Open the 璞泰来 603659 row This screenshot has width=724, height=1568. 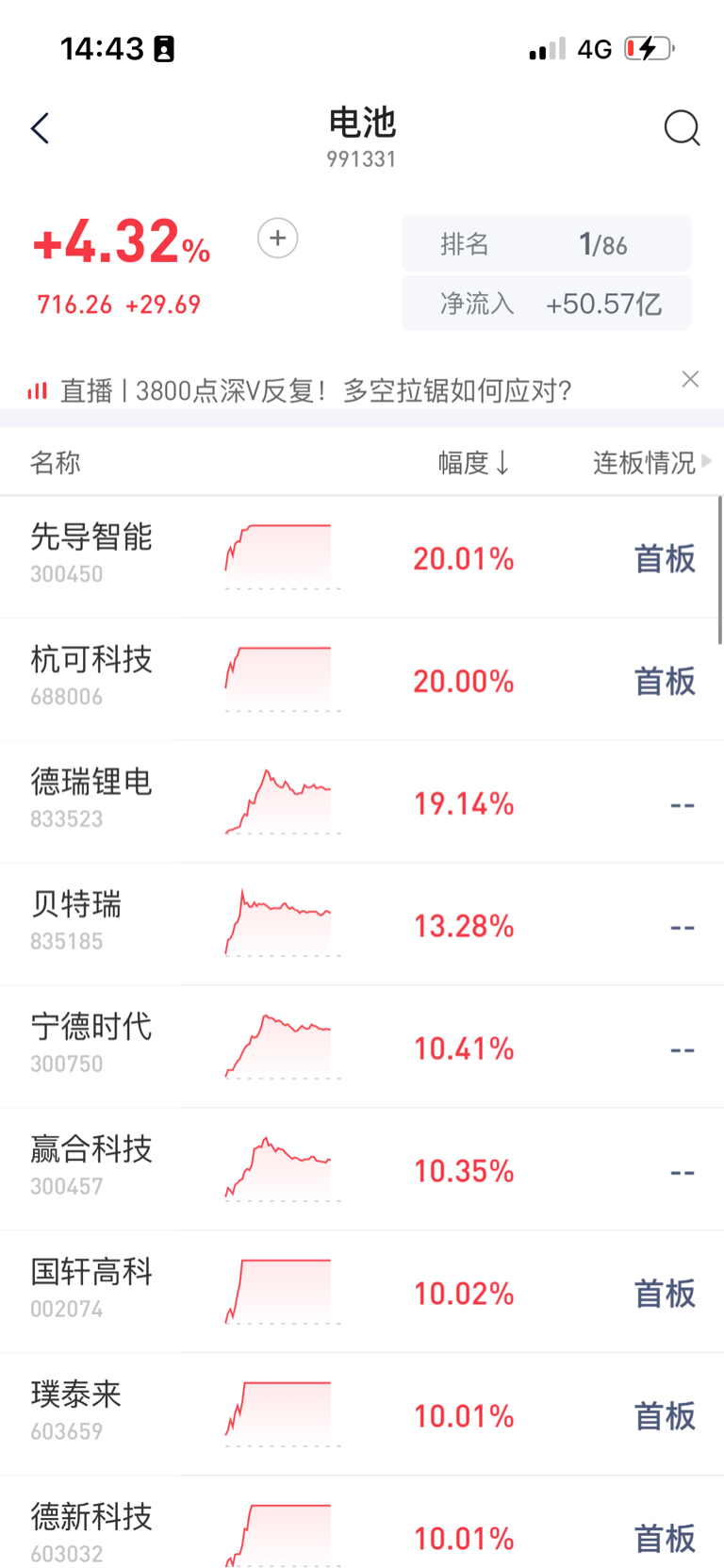click(362, 1415)
